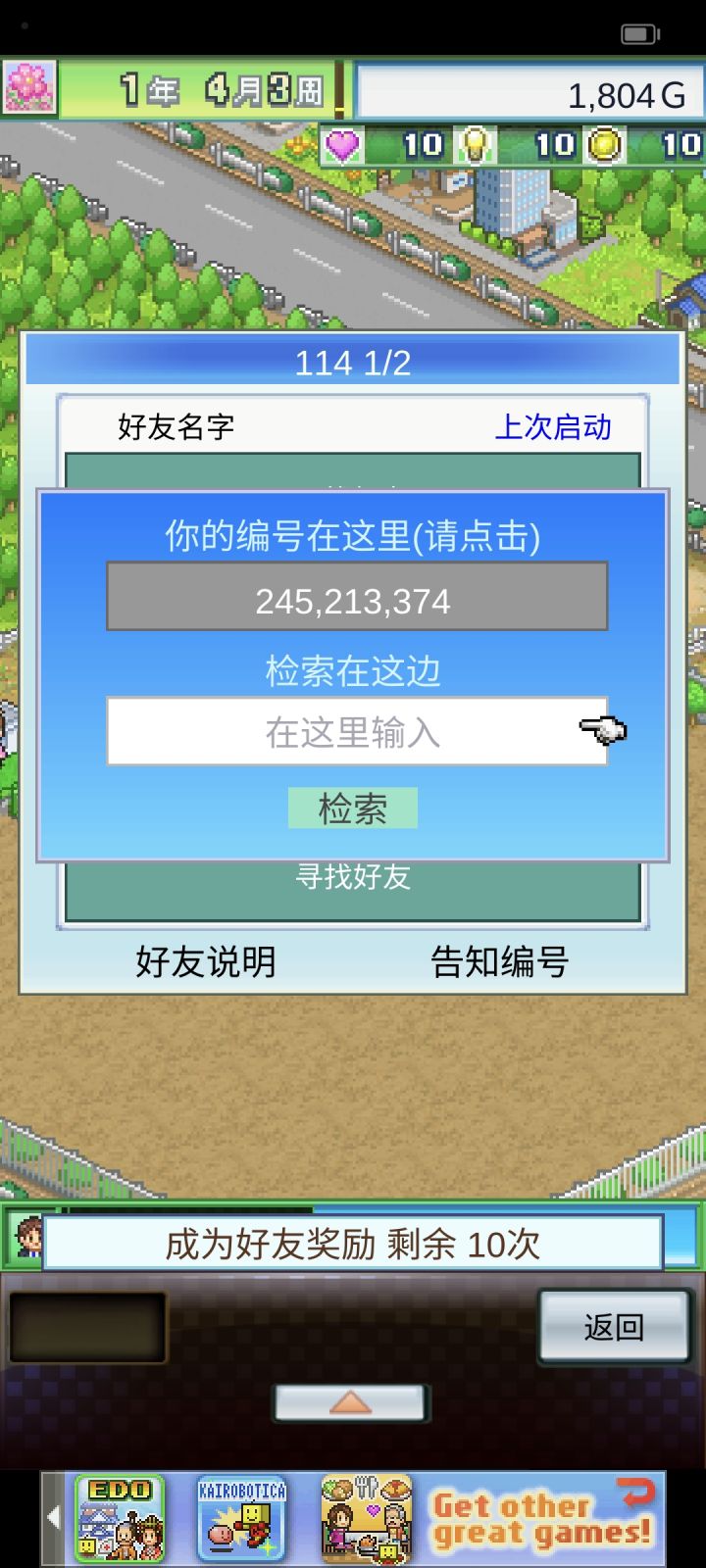Click the 告知编号 option
Viewport: 706px width, 1568px height.
(x=499, y=961)
